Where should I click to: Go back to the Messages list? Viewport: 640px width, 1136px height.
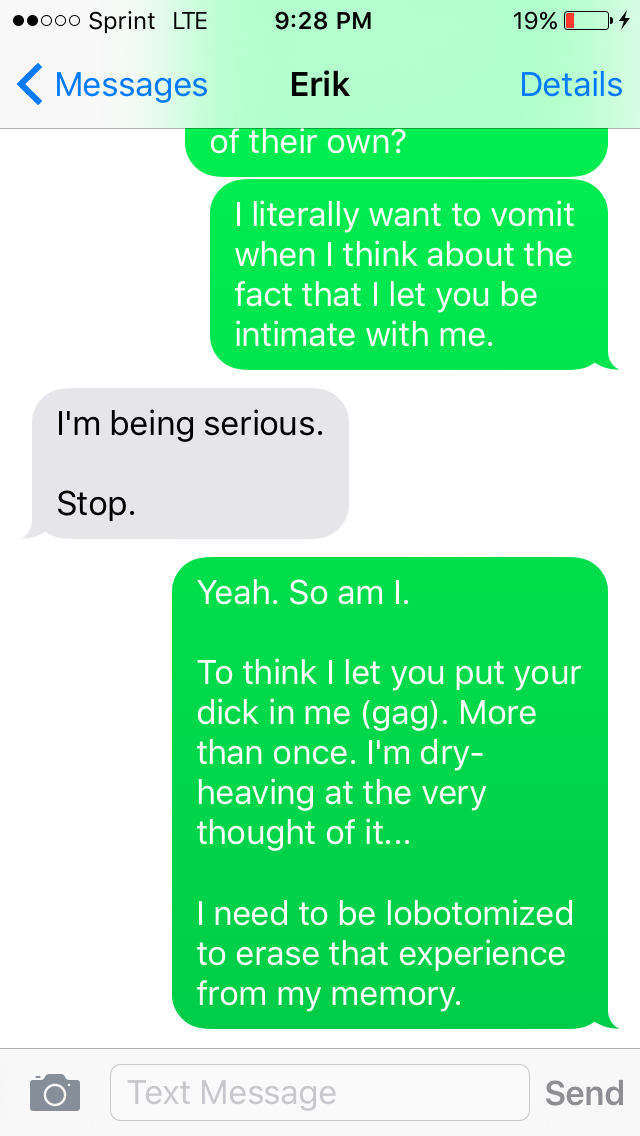(x=112, y=85)
